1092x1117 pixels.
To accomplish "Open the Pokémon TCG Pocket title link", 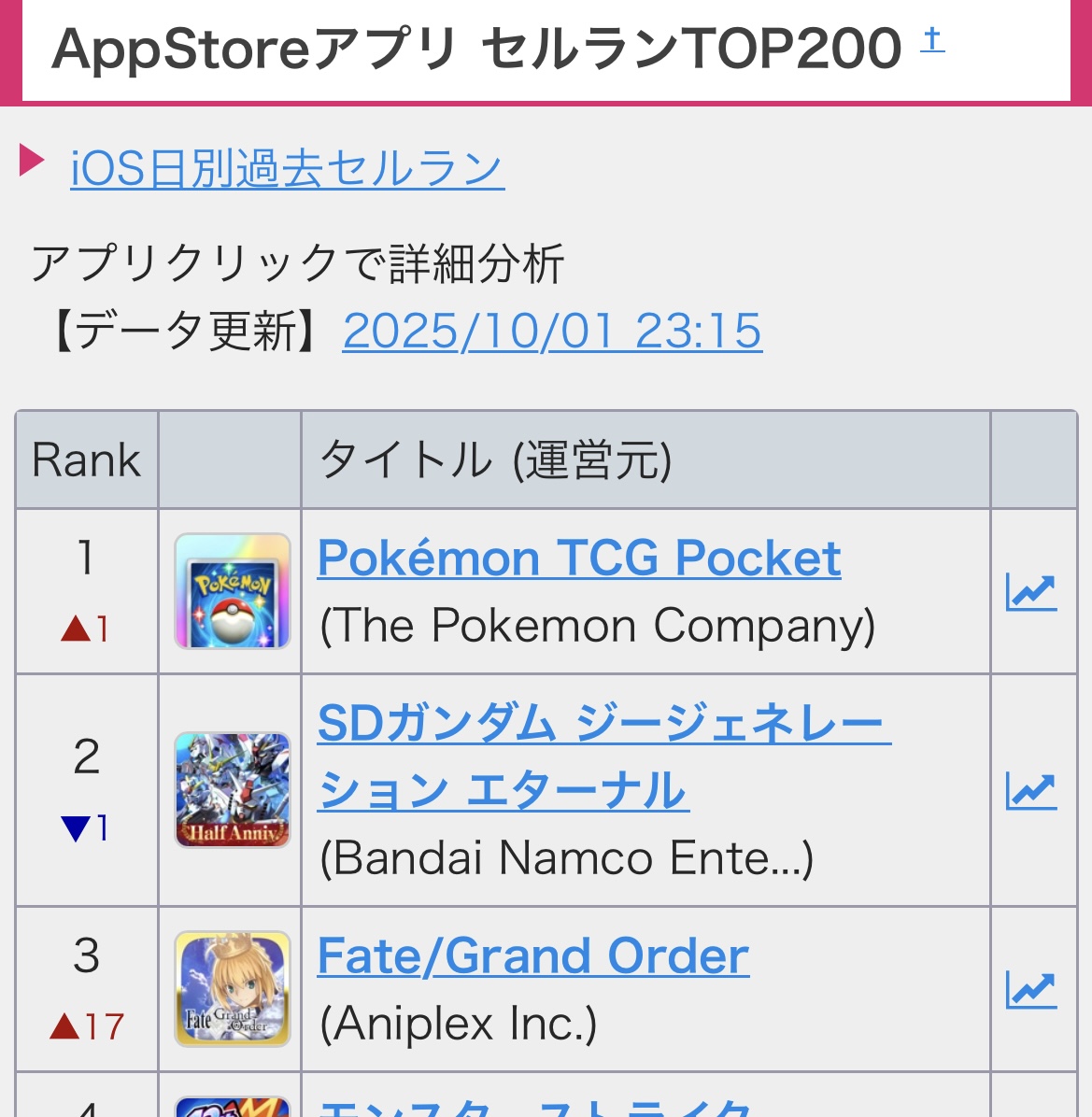I will point(579,558).
